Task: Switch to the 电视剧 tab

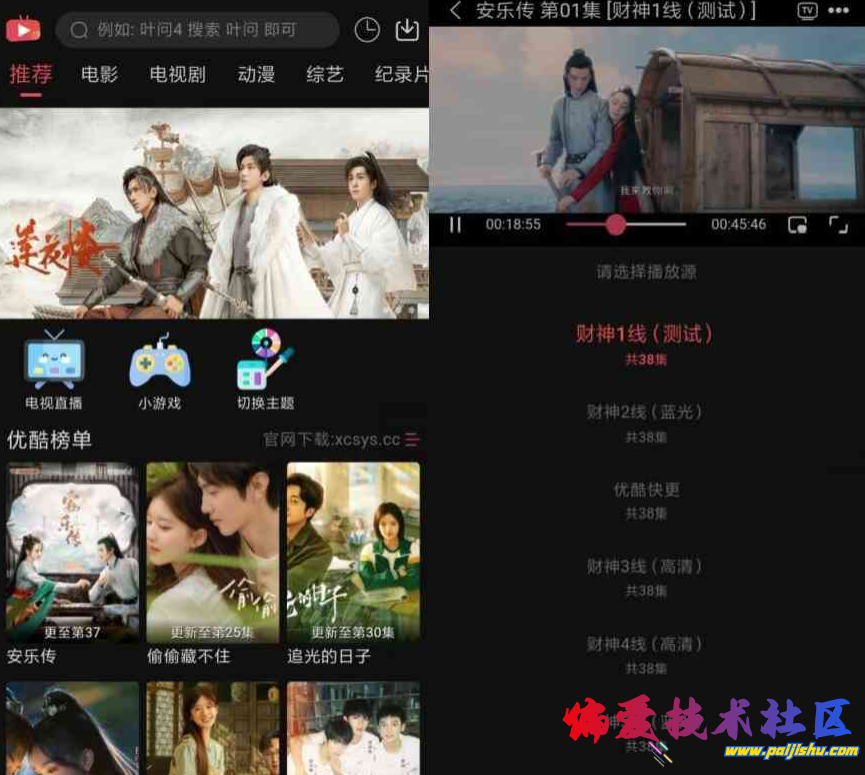Action: point(177,74)
